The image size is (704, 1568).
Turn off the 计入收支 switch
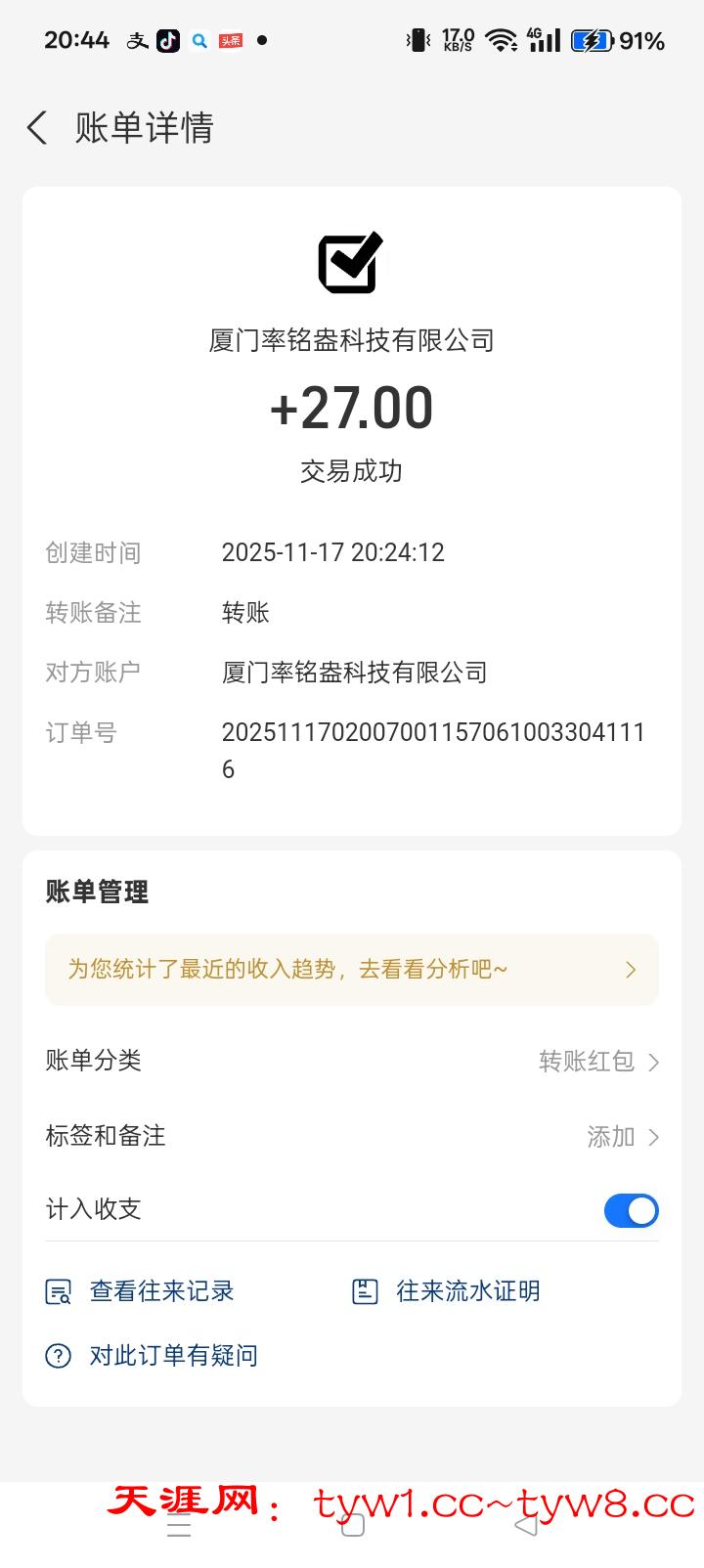point(631,1210)
